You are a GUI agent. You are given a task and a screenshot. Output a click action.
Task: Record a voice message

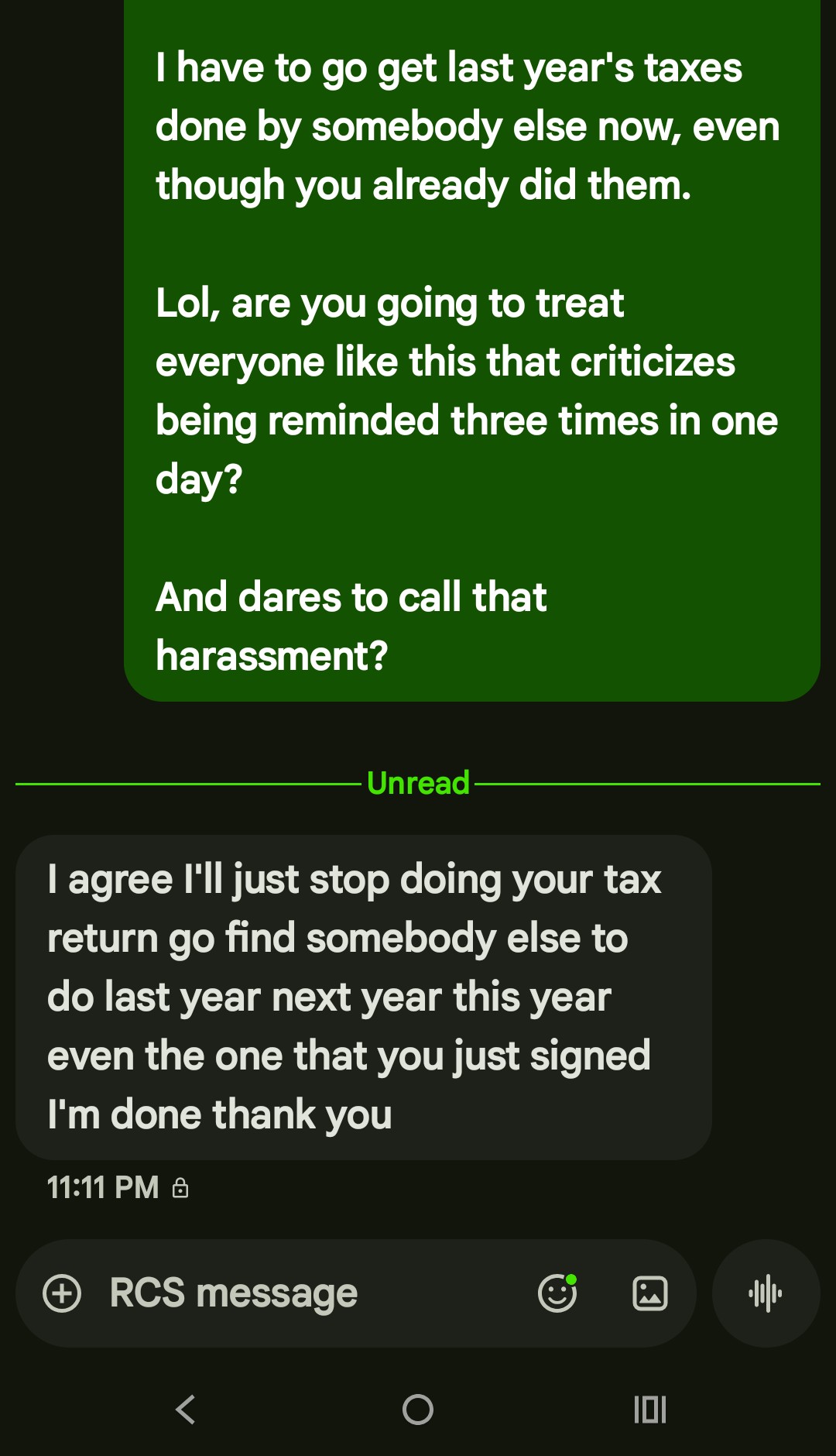[x=766, y=1293]
